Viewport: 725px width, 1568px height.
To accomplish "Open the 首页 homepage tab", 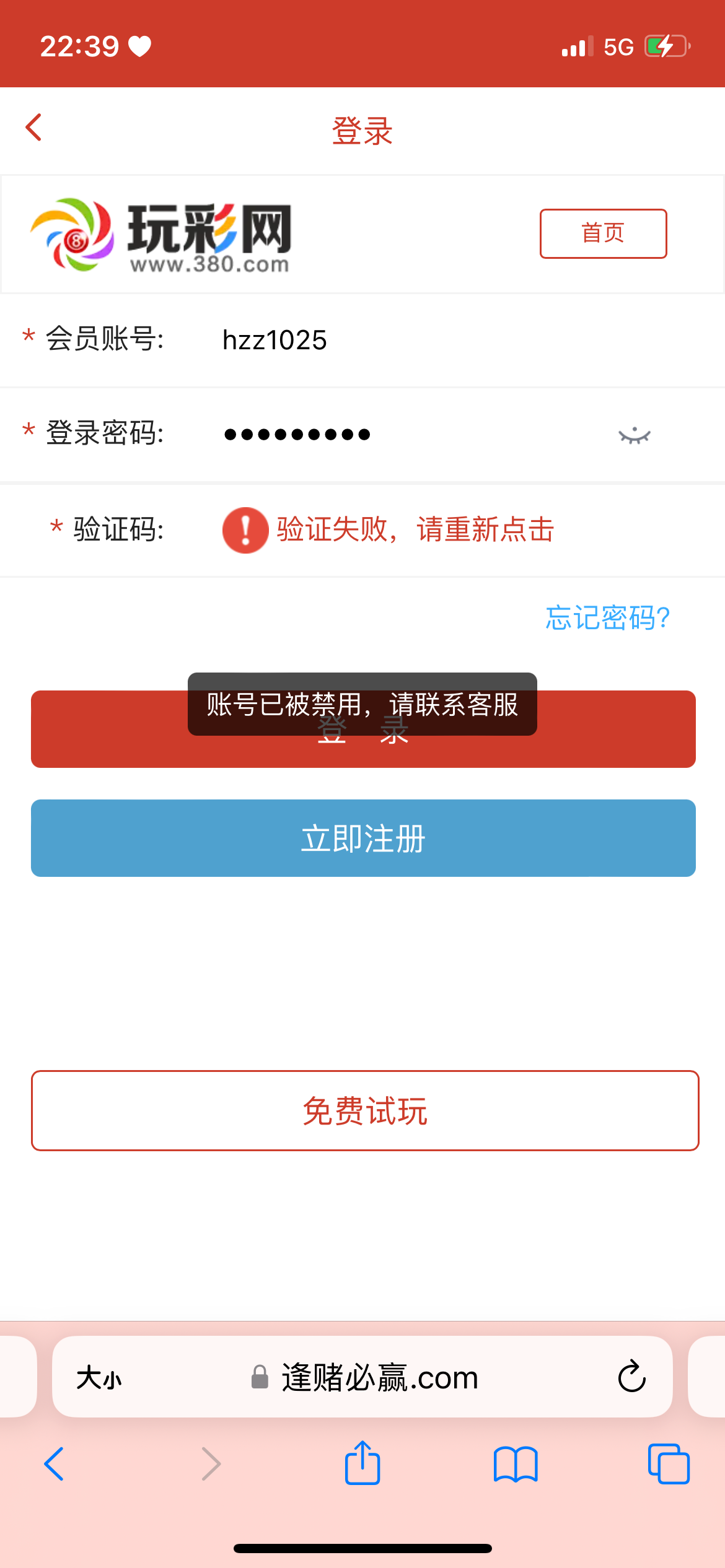I will click(x=602, y=233).
